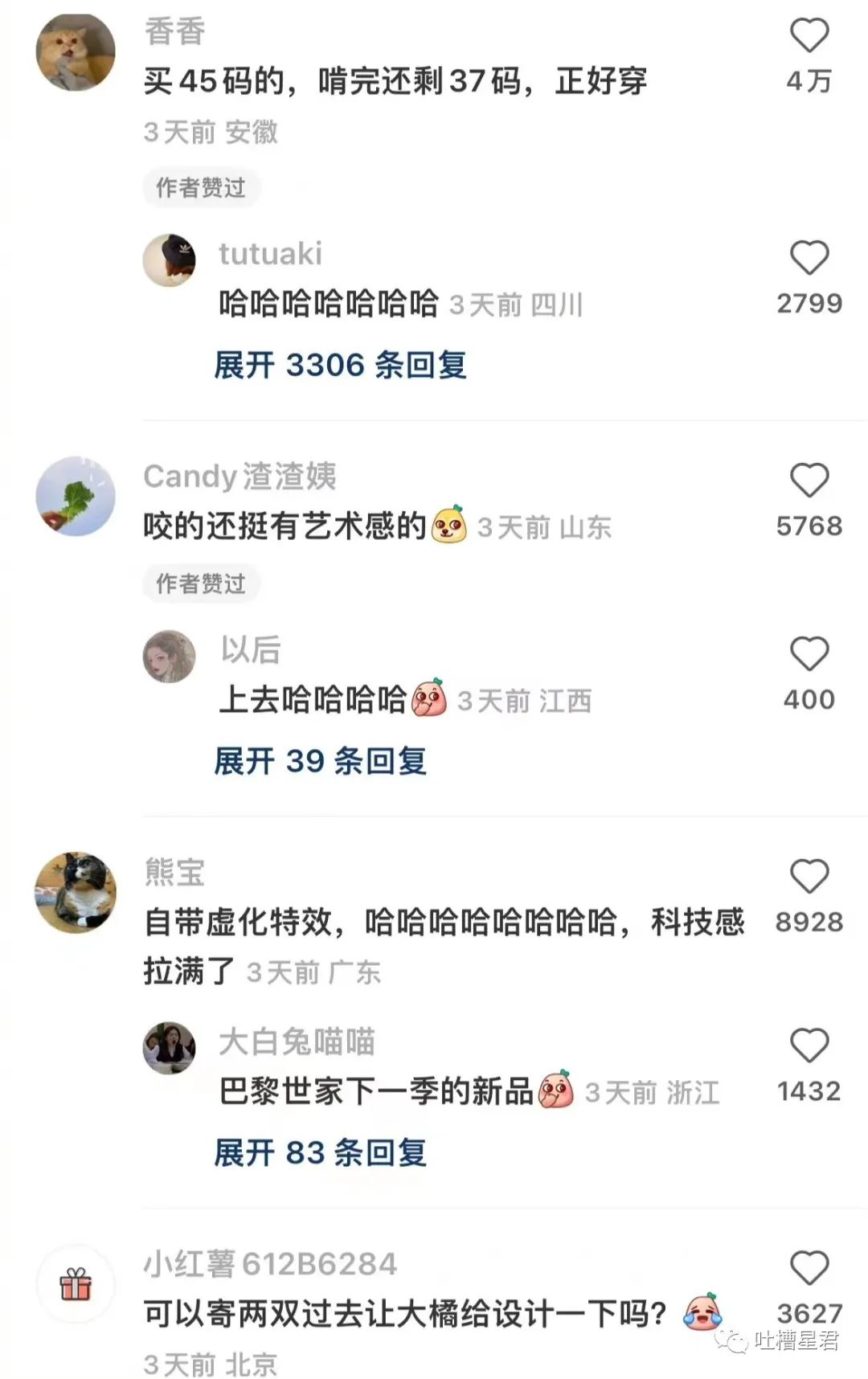The image size is (868, 1379).
Task: Tap the second 作者赞过 badge
Action: 199,584
